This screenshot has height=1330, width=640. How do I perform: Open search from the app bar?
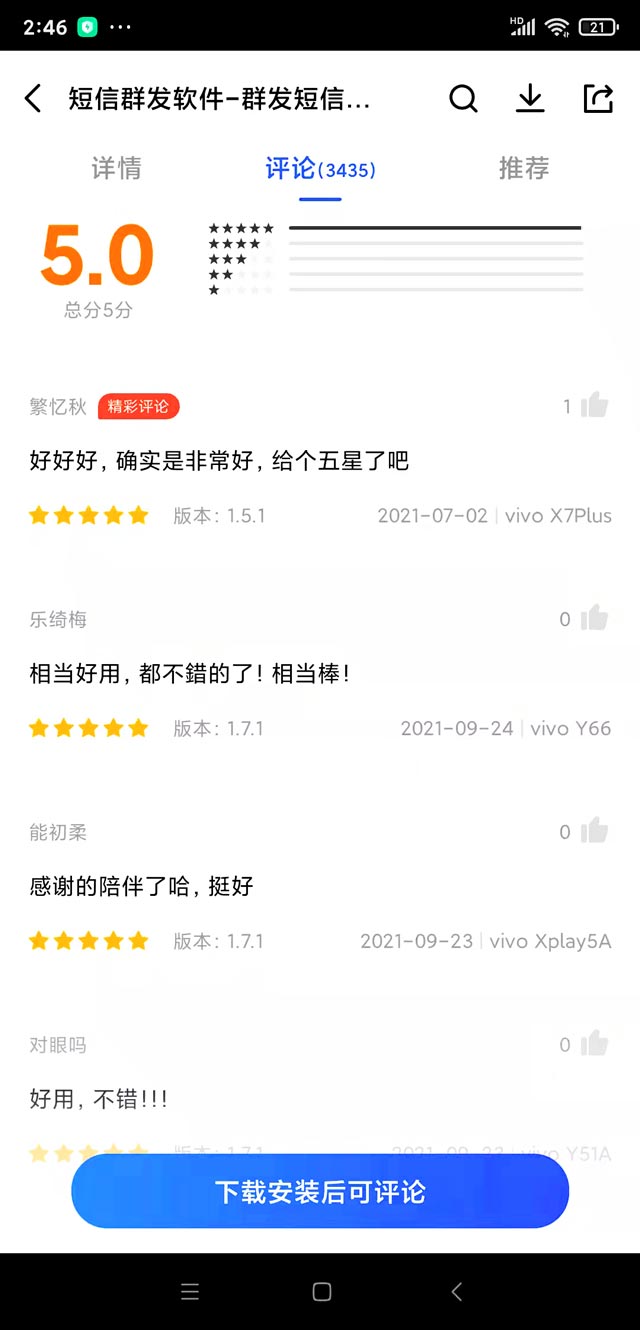coord(463,99)
